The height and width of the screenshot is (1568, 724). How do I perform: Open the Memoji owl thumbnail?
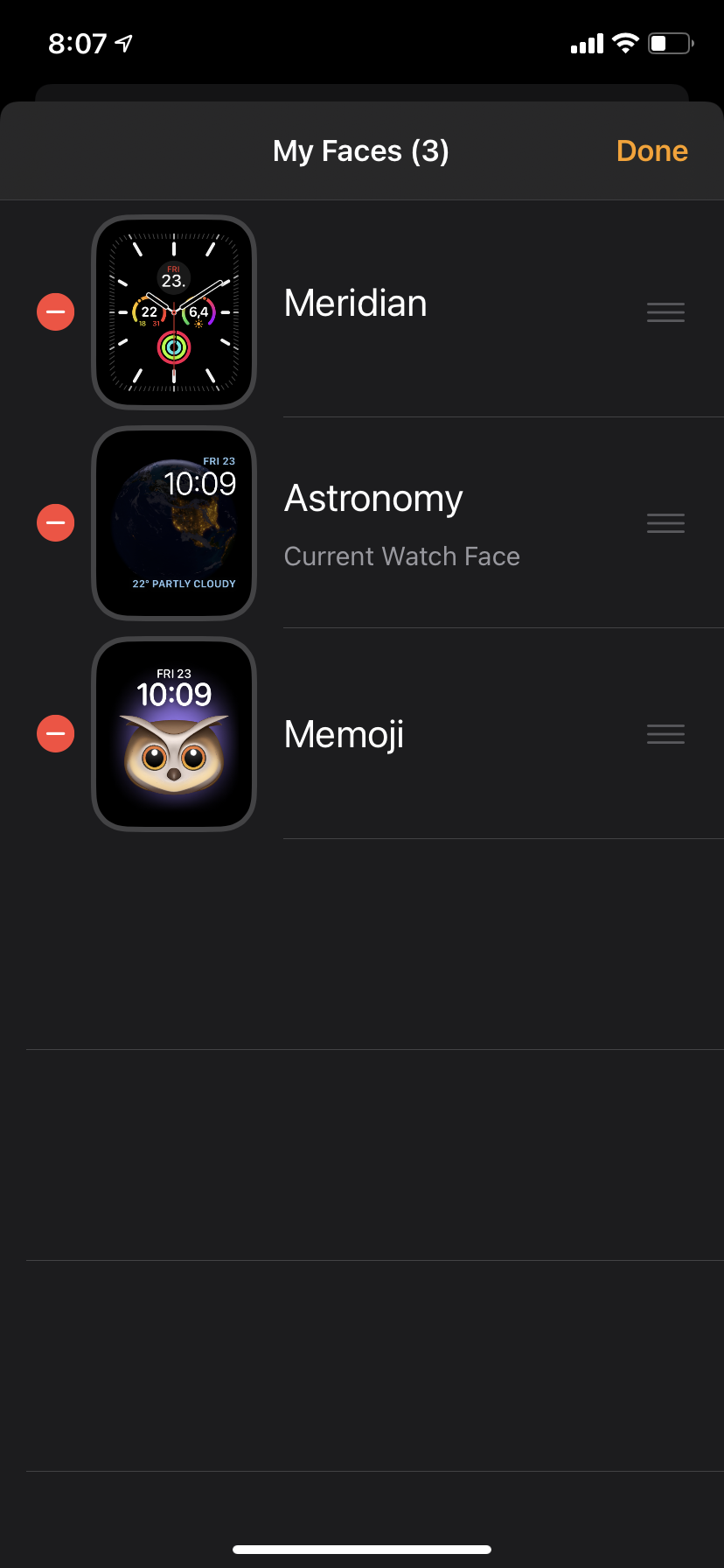click(x=174, y=734)
